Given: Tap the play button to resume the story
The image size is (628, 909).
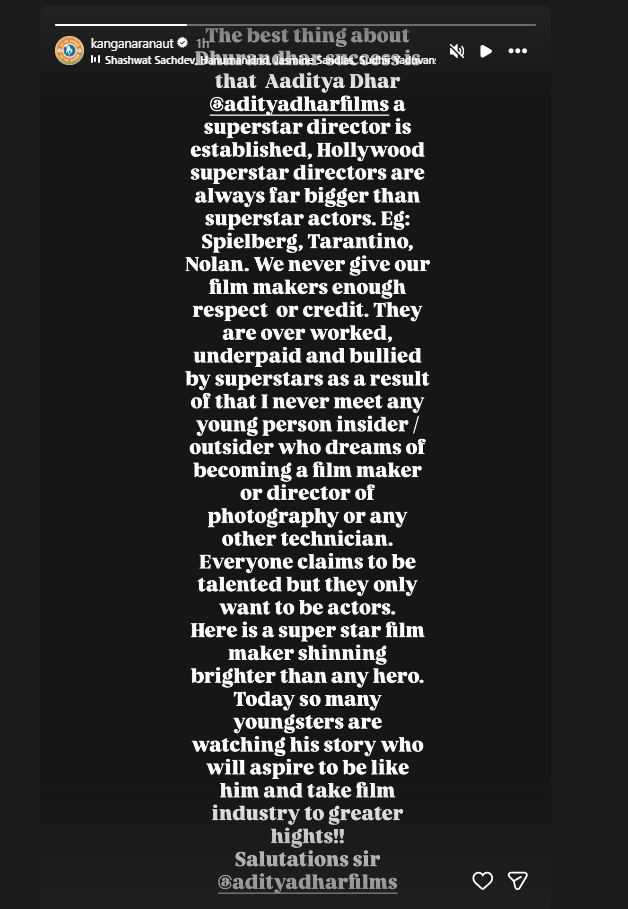Looking at the screenshot, I should [x=486, y=51].
